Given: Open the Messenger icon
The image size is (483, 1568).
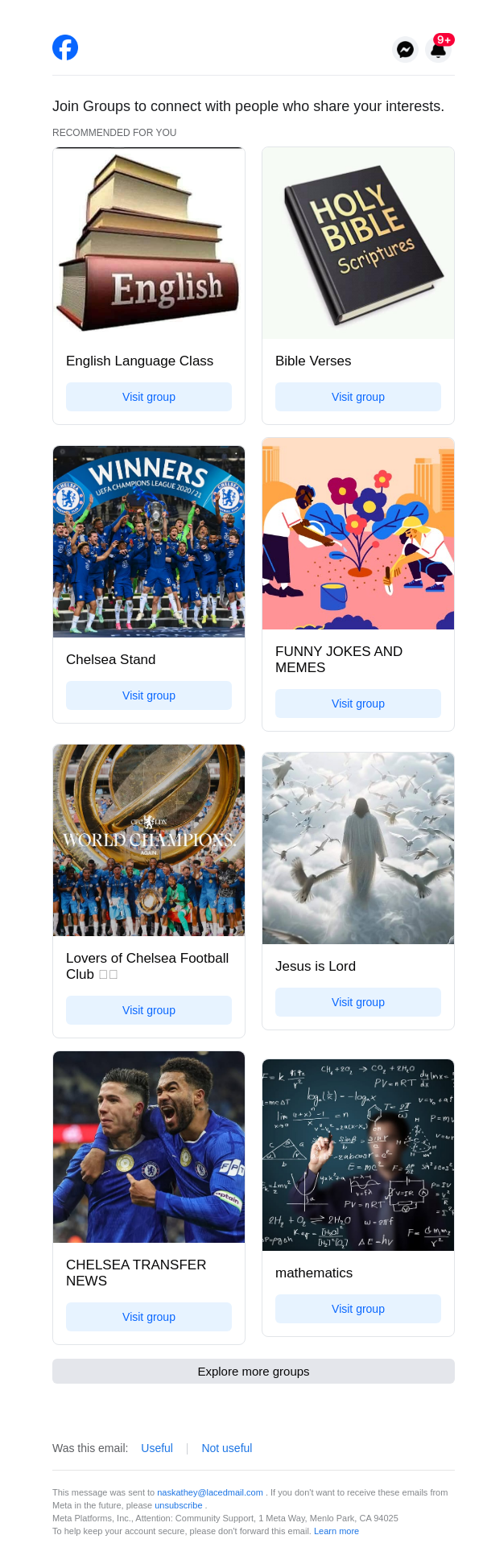Looking at the screenshot, I should [406, 49].
